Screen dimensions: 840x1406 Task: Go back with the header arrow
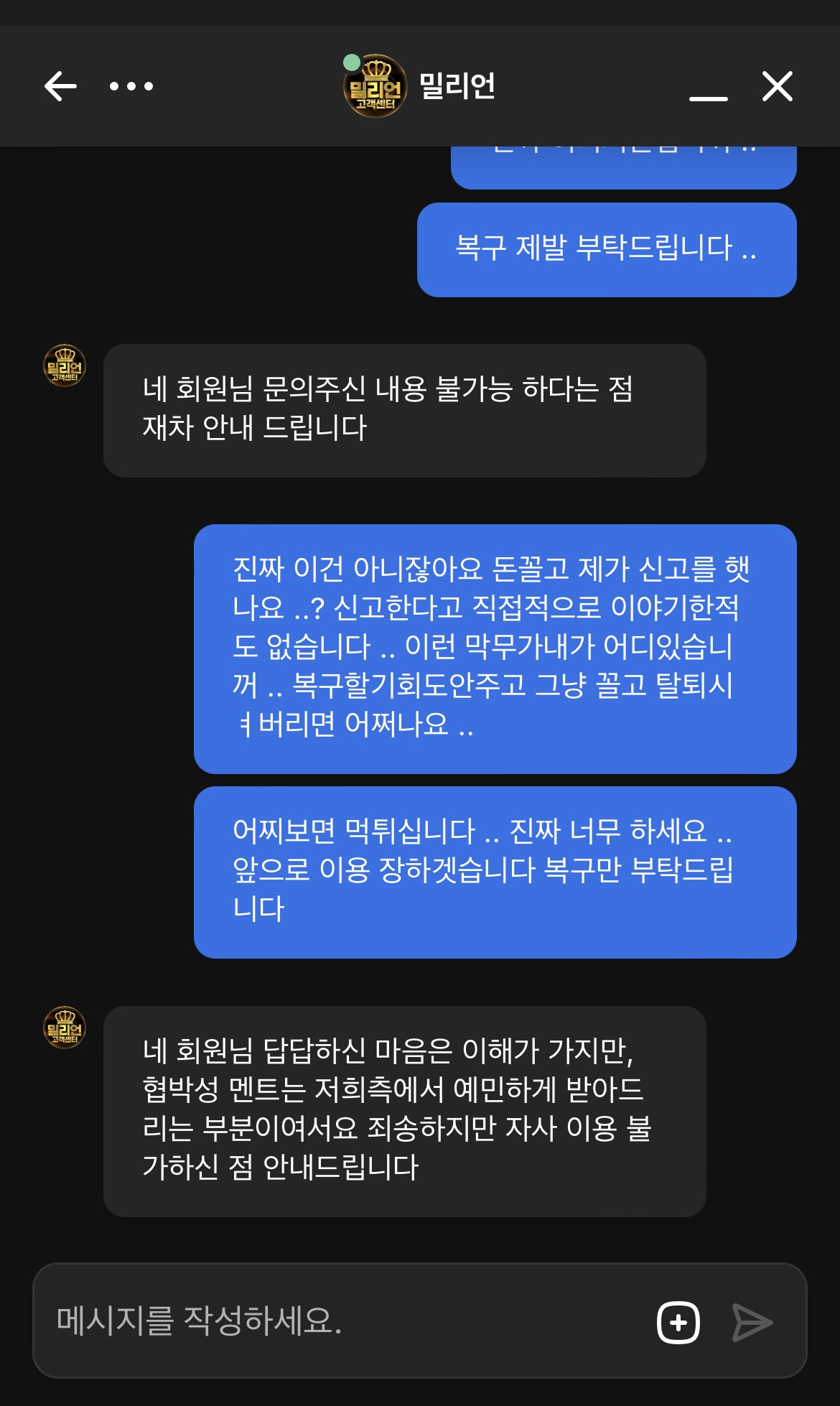coord(60,86)
